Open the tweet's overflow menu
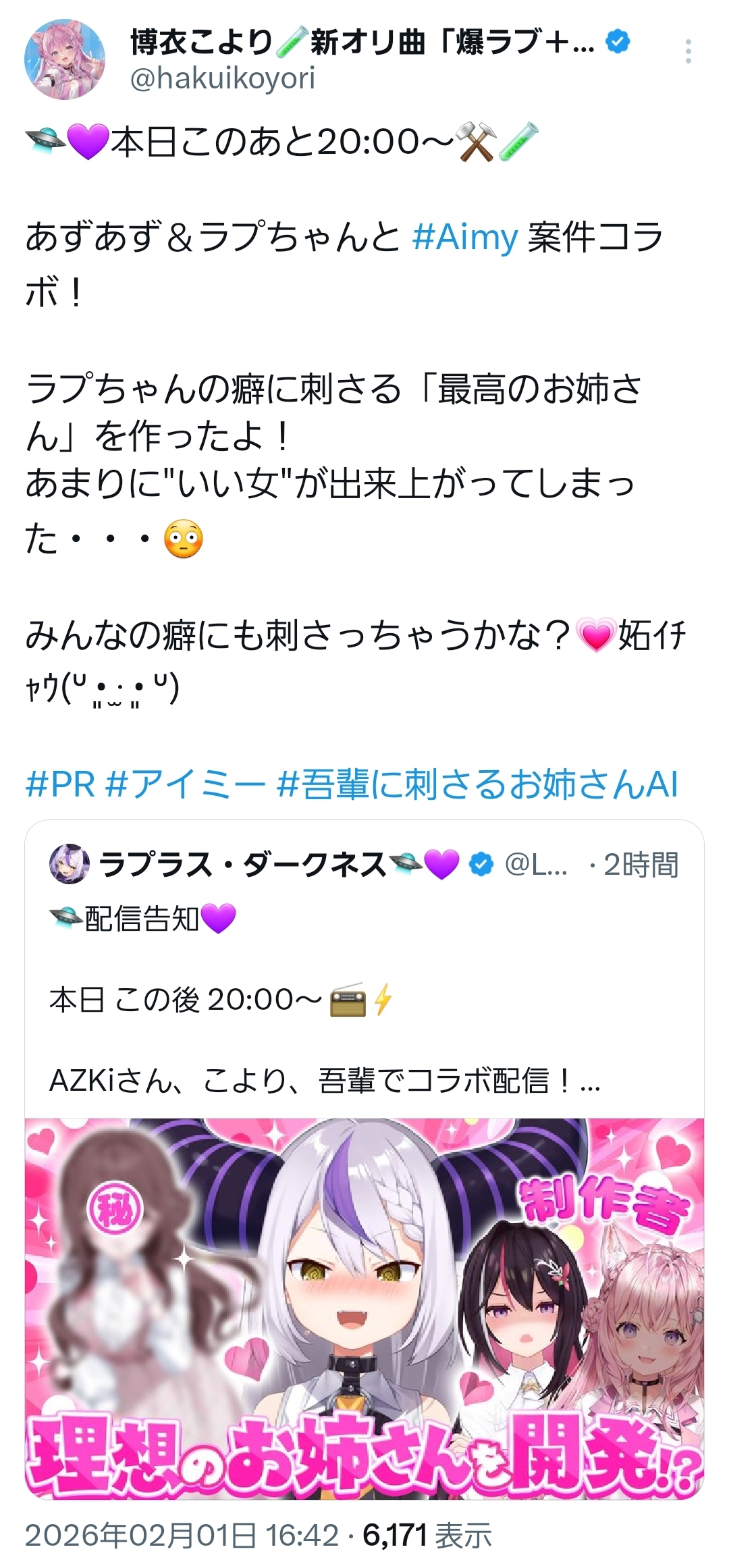 [688, 52]
